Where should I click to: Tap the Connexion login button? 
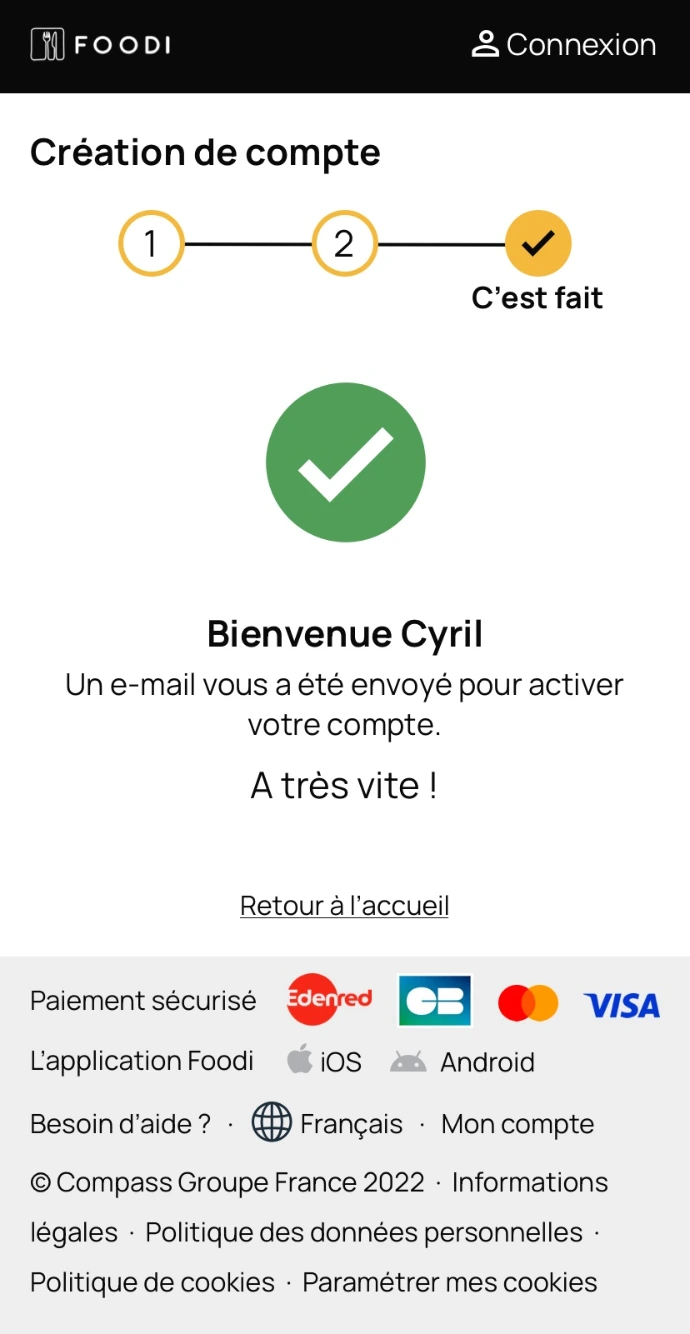pos(564,45)
